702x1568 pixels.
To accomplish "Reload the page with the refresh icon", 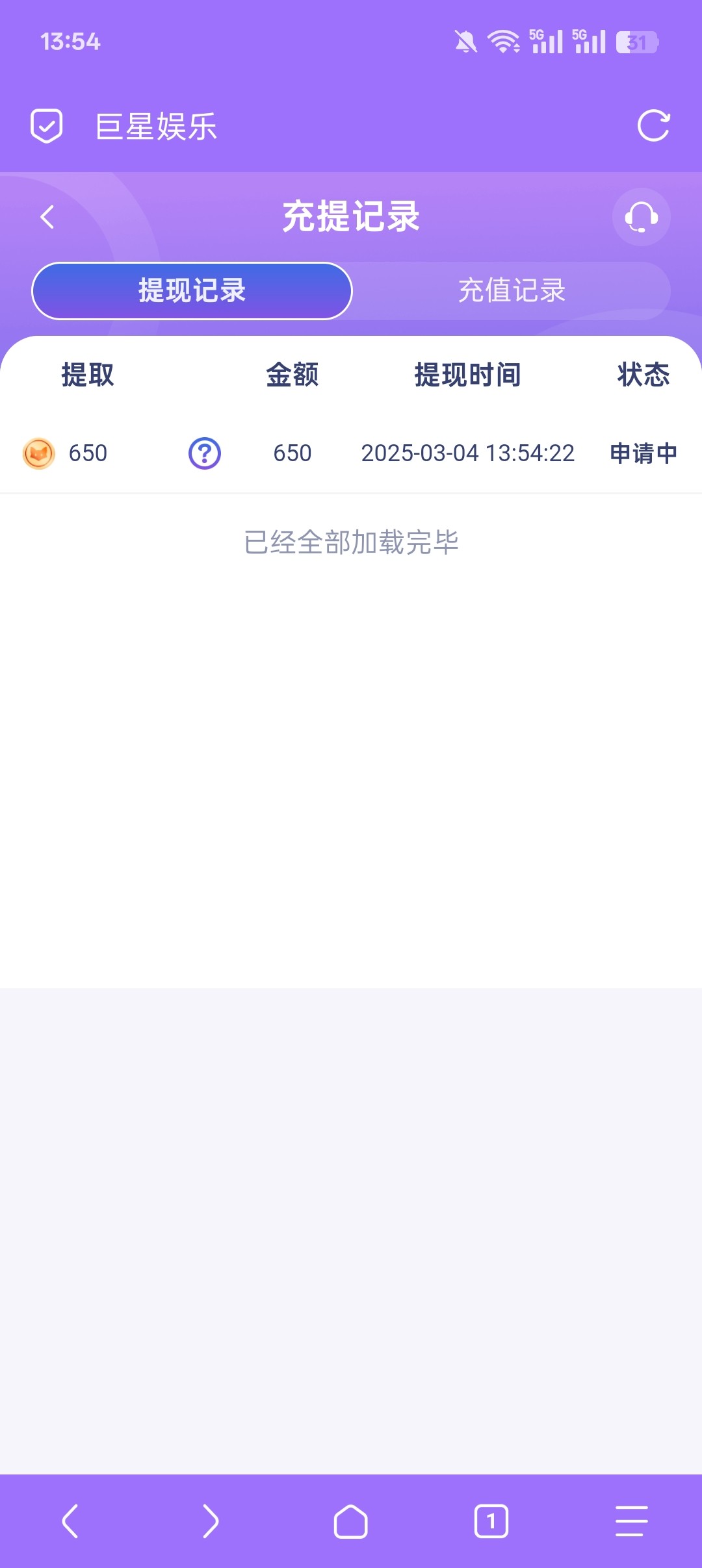I will (653, 125).
